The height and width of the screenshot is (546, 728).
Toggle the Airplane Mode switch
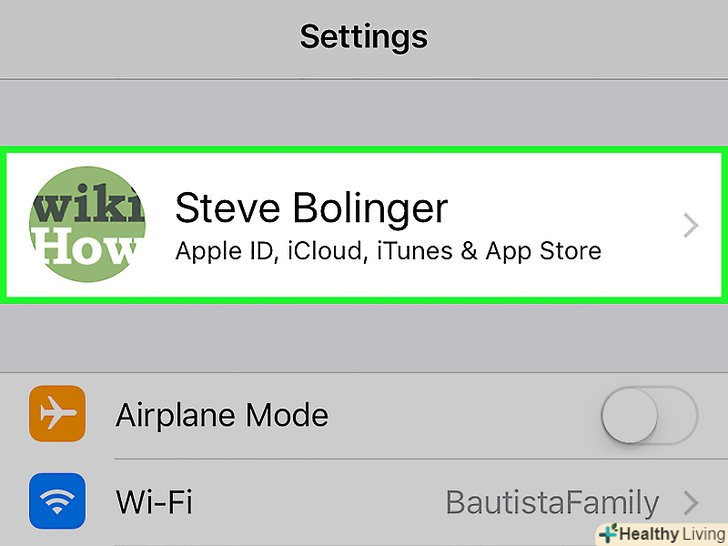click(x=648, y=414)
